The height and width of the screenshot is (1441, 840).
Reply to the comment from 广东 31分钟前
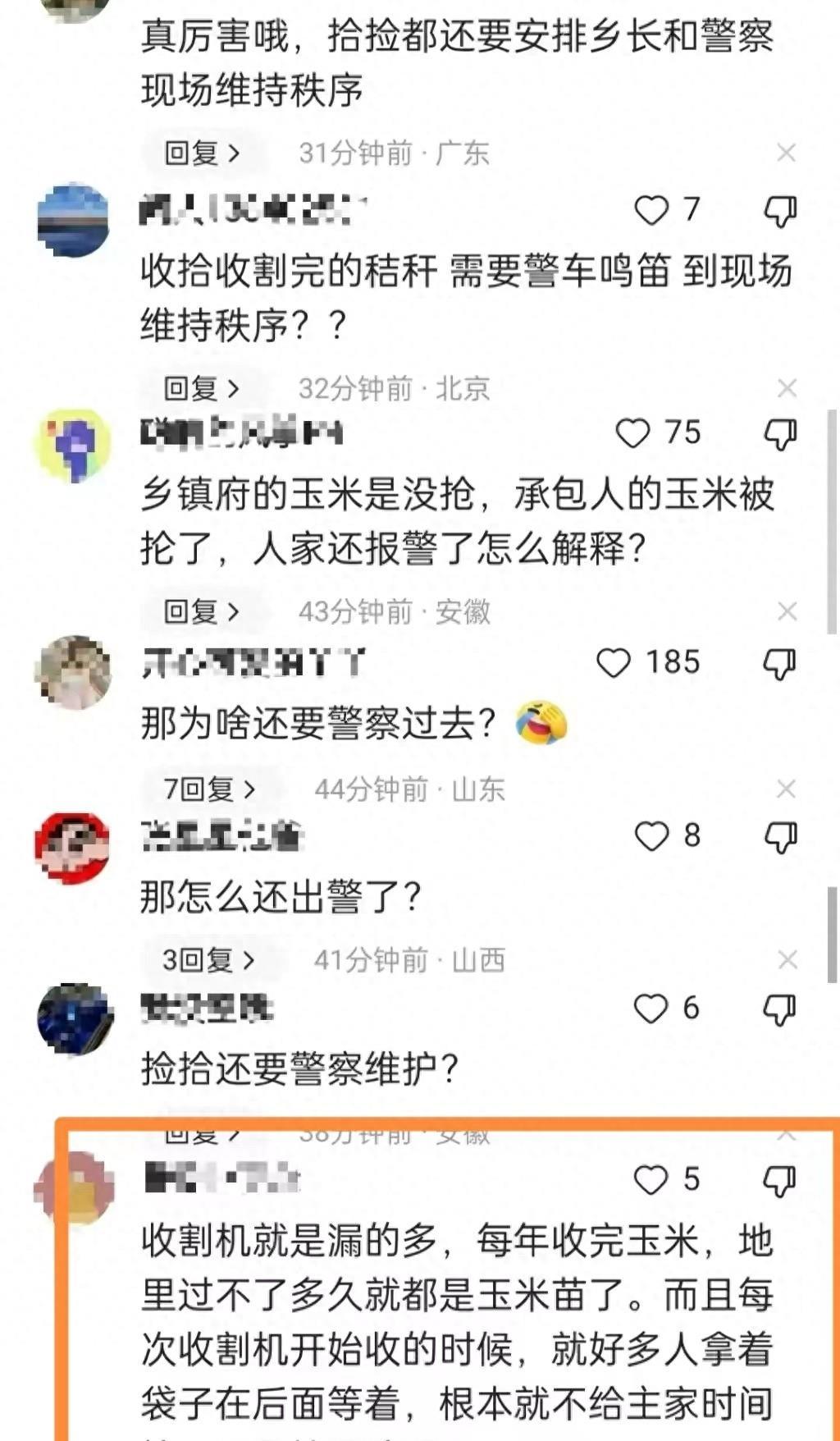pyautogui.click(x=202, y=153)
